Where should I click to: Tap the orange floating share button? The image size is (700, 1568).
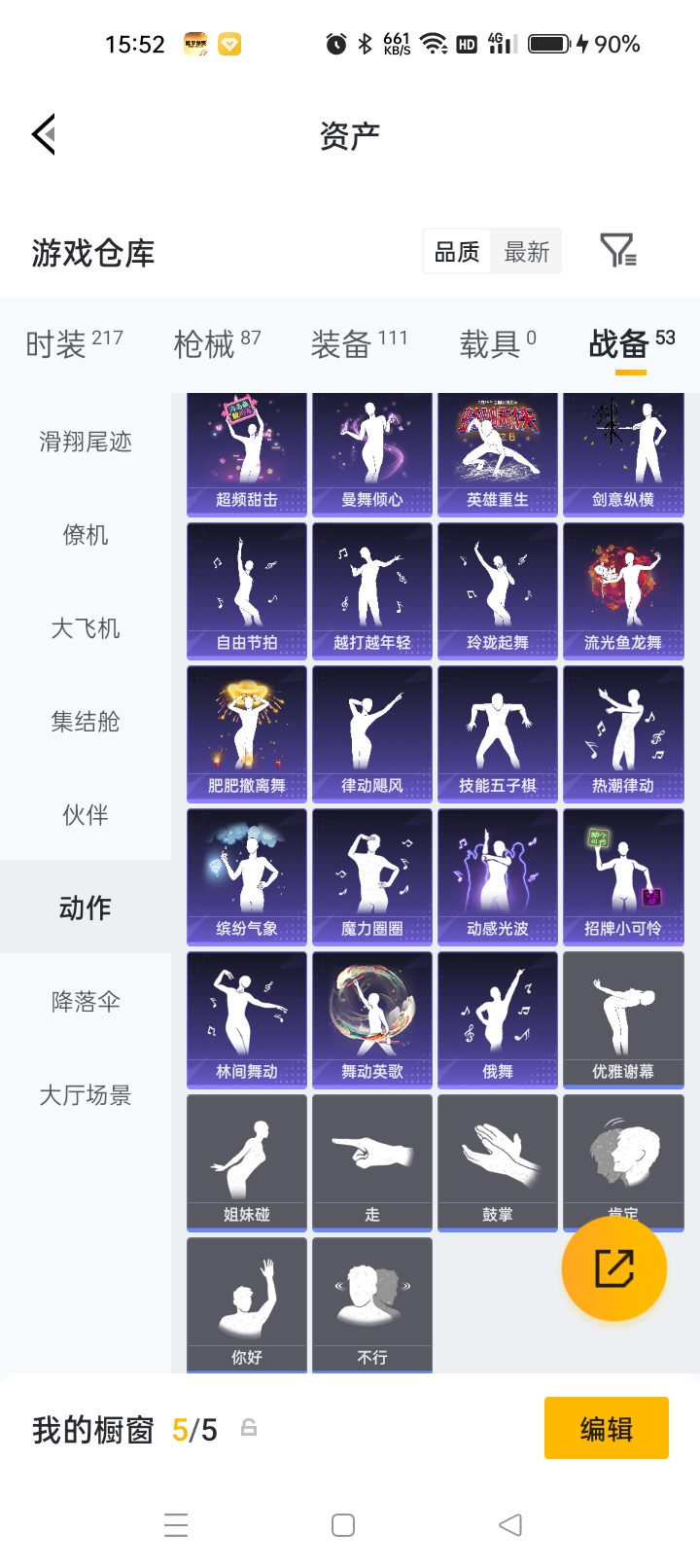(614, 1268)
